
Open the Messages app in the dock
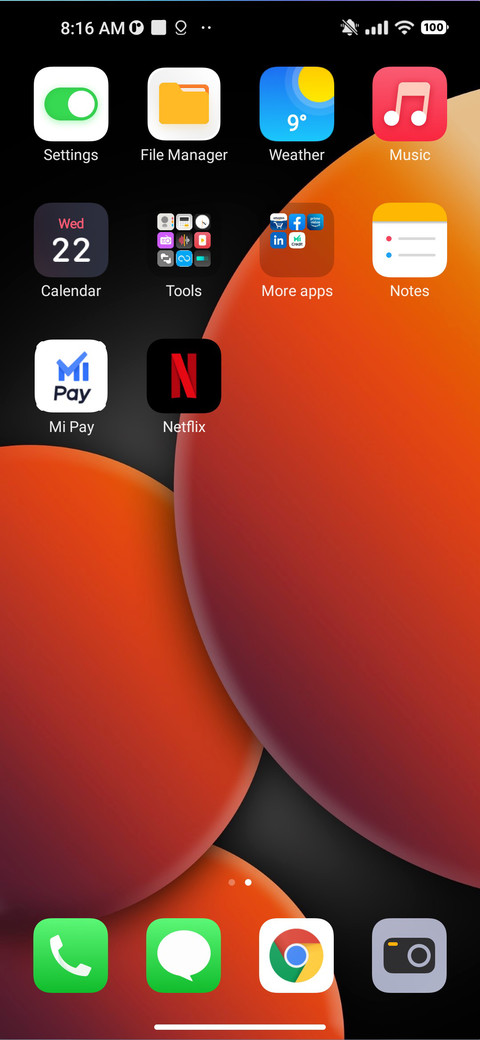184,955
